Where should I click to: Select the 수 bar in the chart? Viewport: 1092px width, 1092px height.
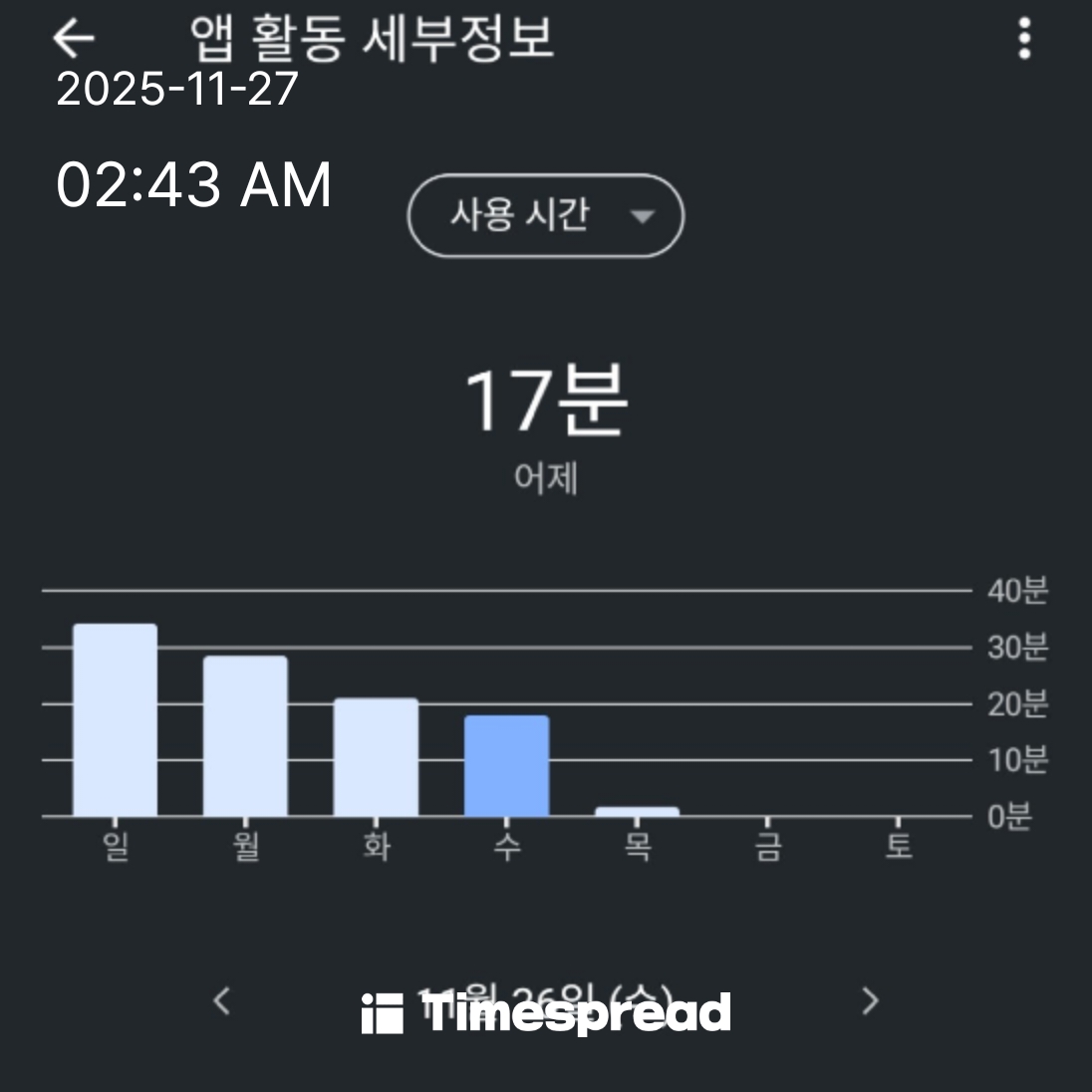506,766
